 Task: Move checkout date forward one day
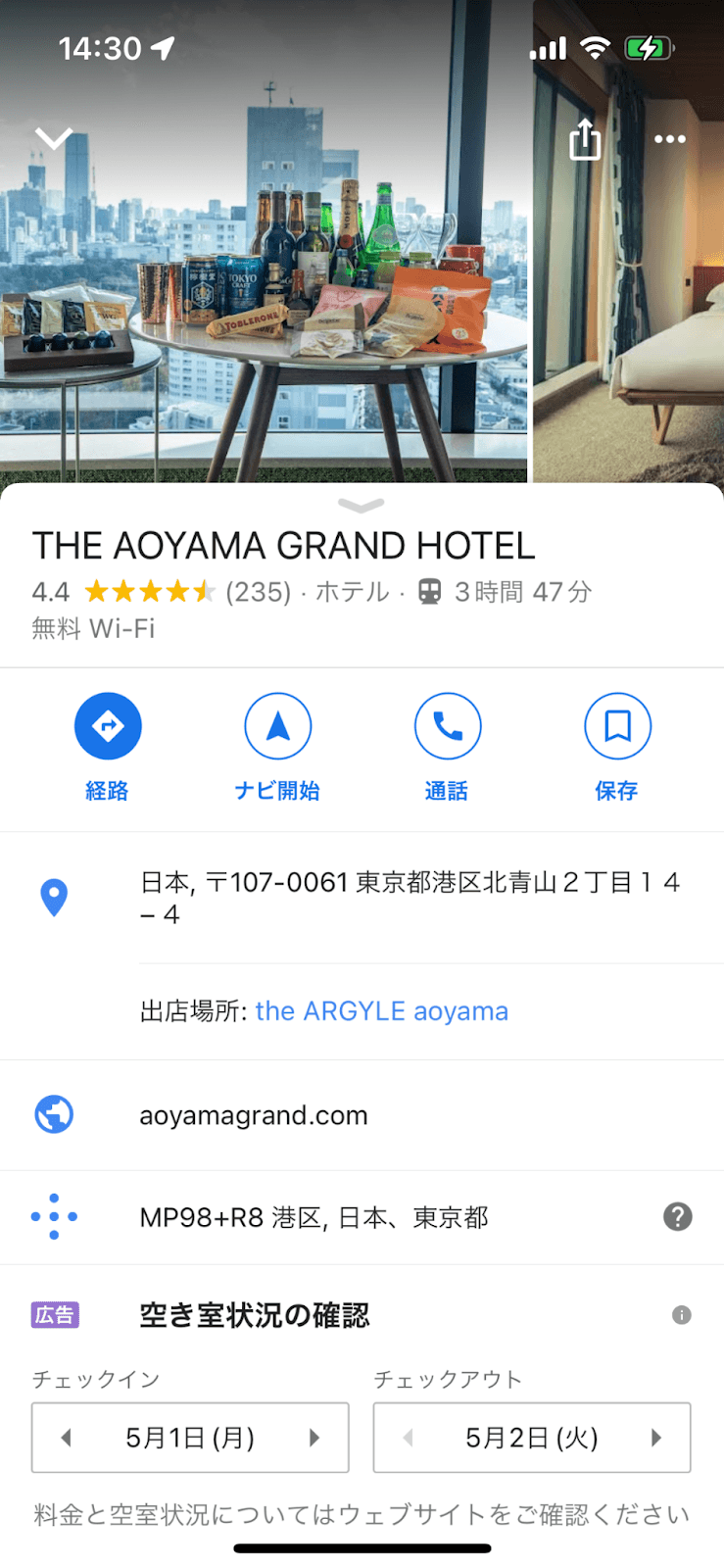pos(656,1438)
